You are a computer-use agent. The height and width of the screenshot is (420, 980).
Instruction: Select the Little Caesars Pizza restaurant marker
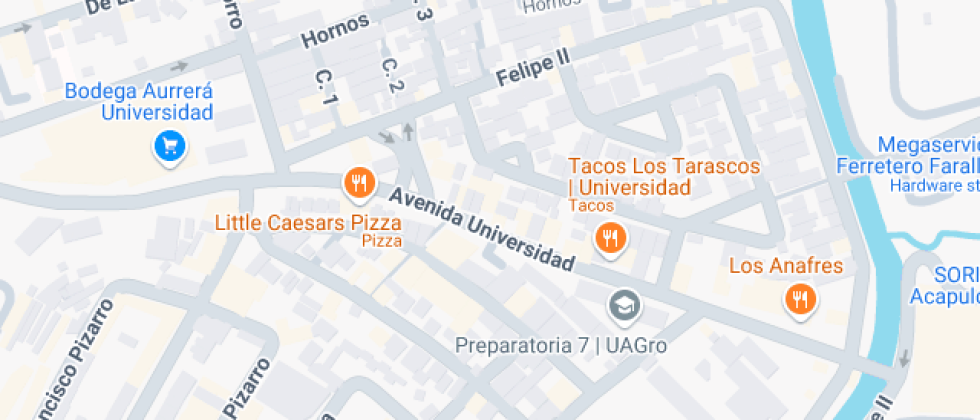[x=359, y=183]
